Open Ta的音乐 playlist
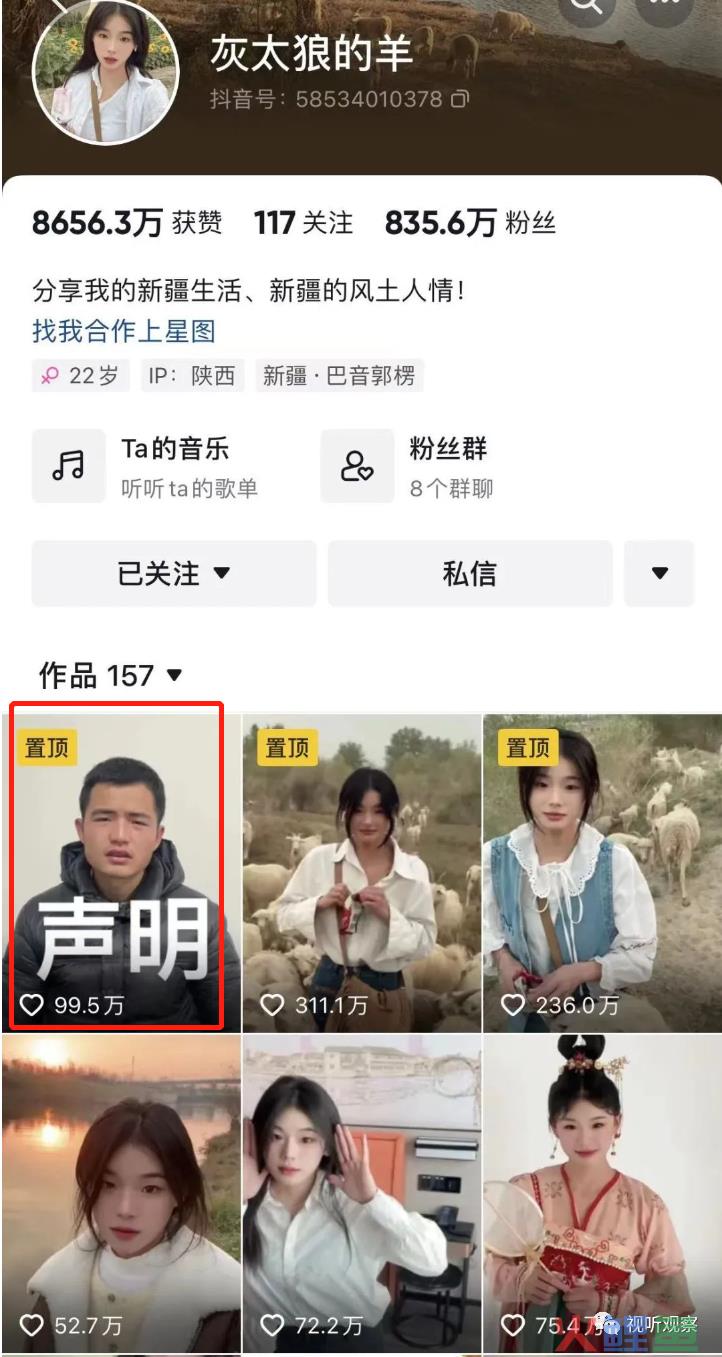722x1357 pixels. pyautogui.click(x=146, y=466)
